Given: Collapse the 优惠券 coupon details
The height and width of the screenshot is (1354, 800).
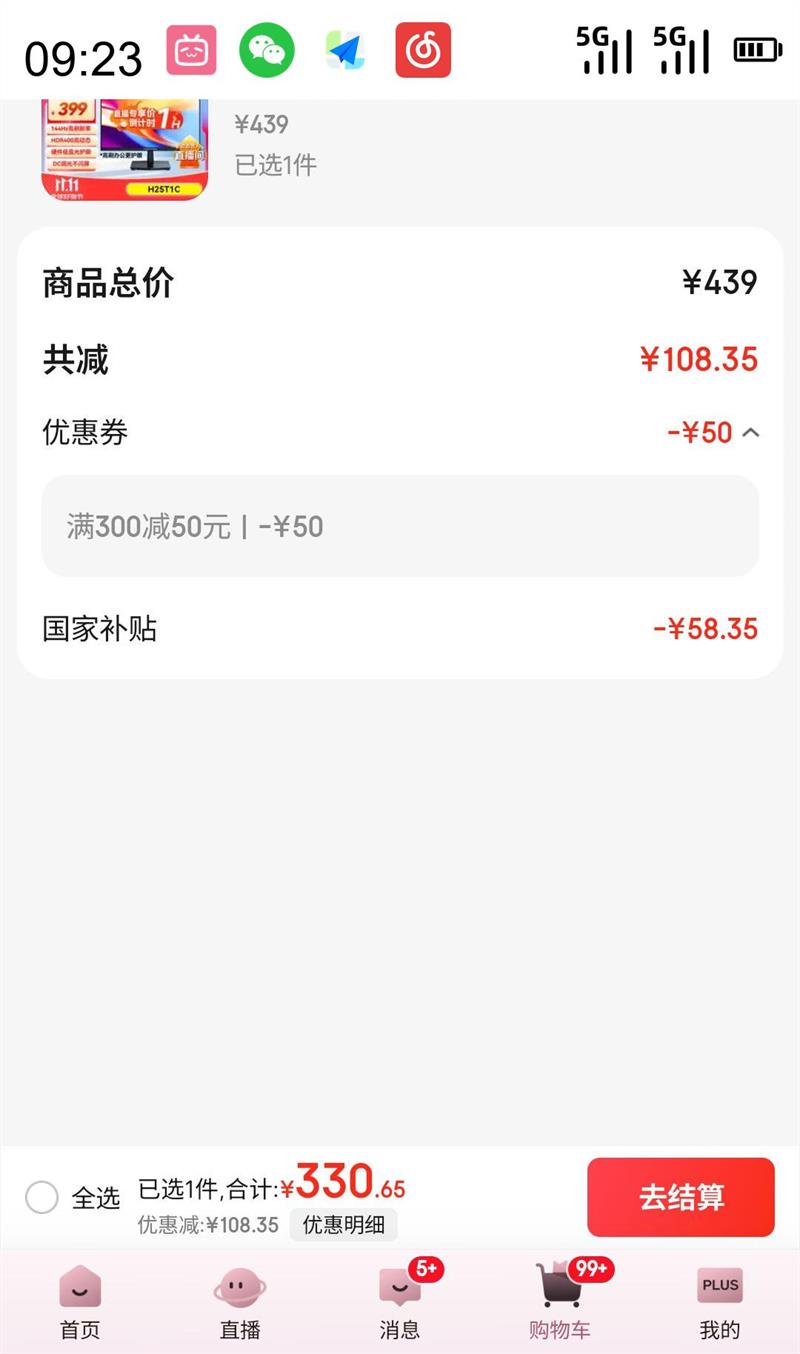Looking at the screenshot, I should [x=751, y=433].
